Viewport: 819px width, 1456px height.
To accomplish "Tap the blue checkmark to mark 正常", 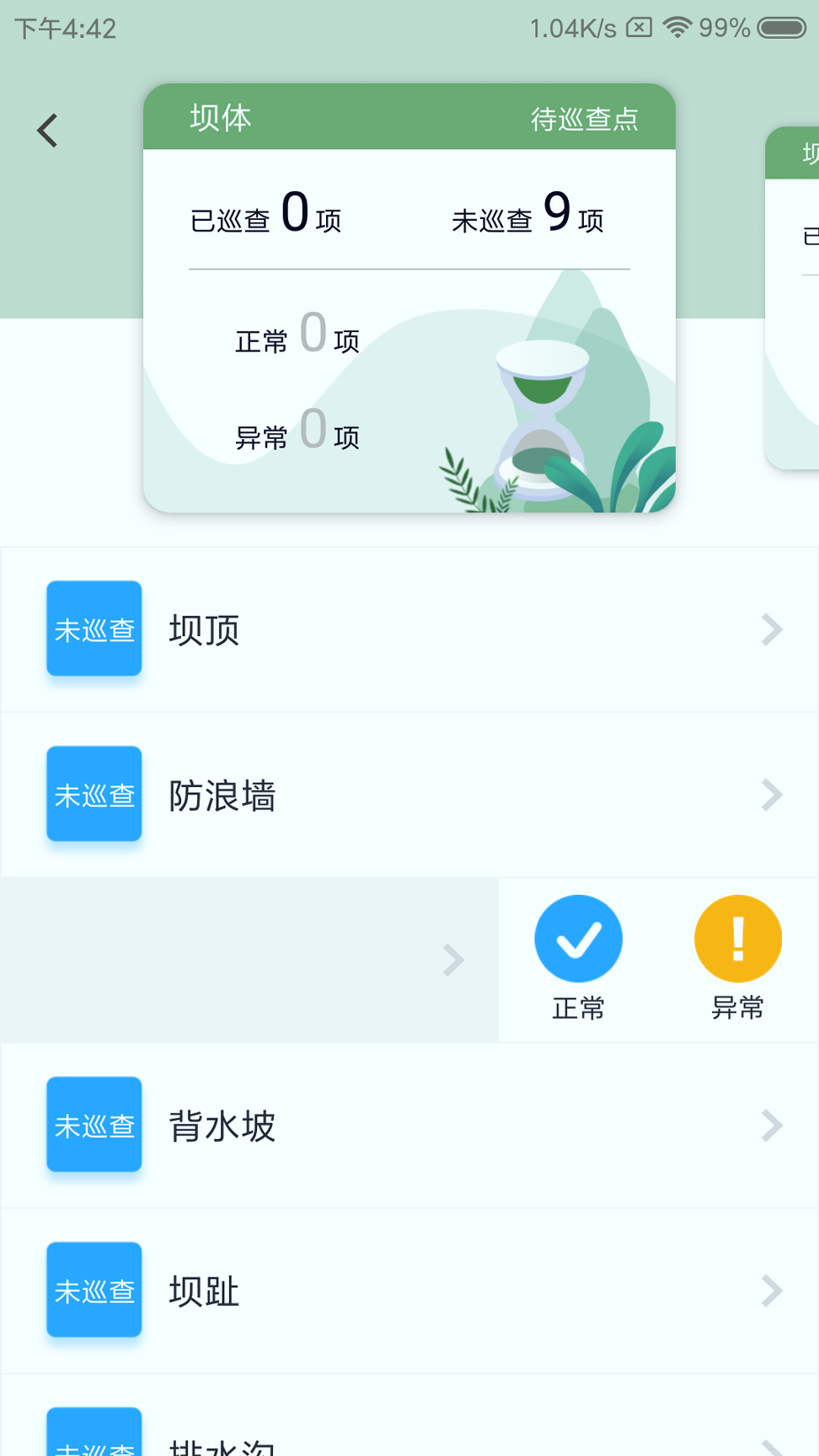I will [578, 938].
